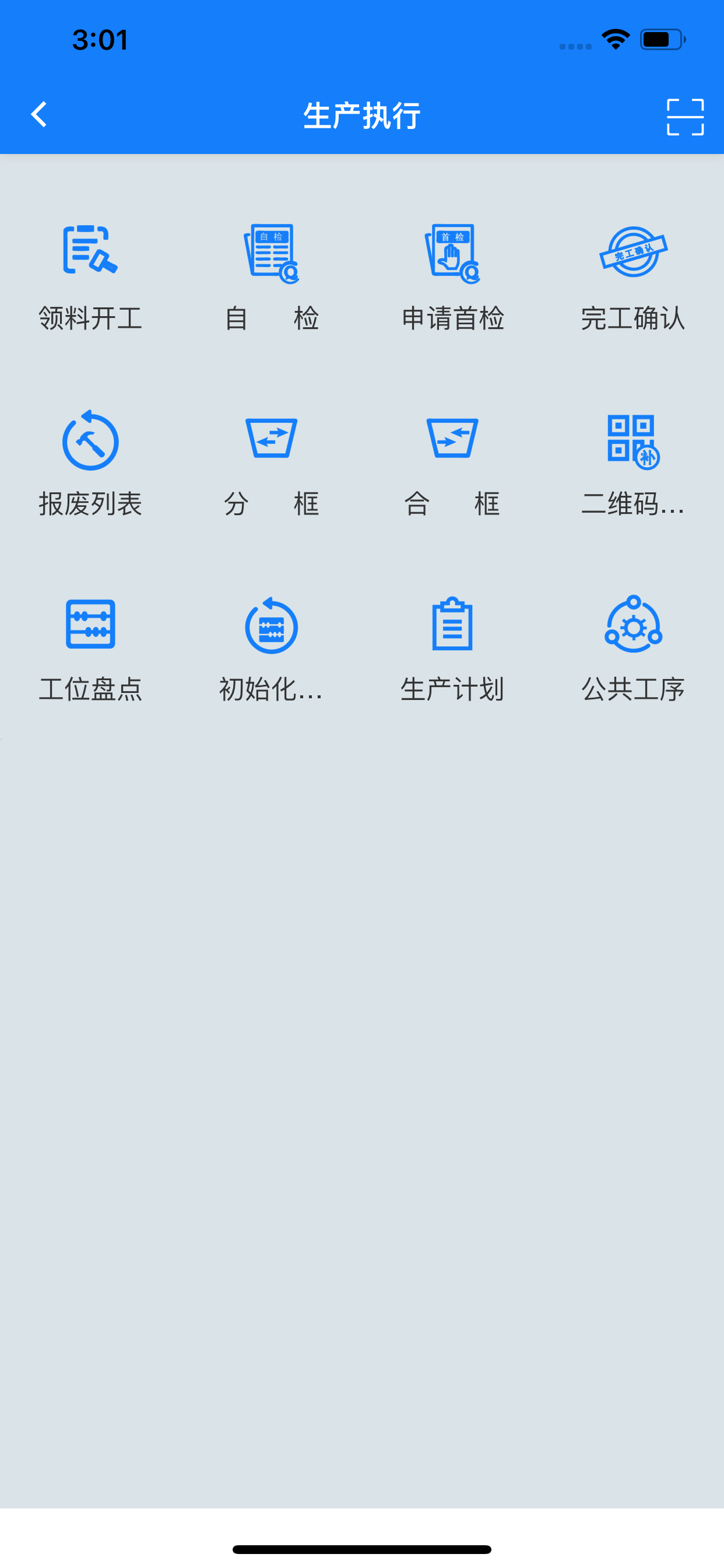Screen dimensions: 724x1568
Task: Open the 合框 function
Action: point(453,464)
